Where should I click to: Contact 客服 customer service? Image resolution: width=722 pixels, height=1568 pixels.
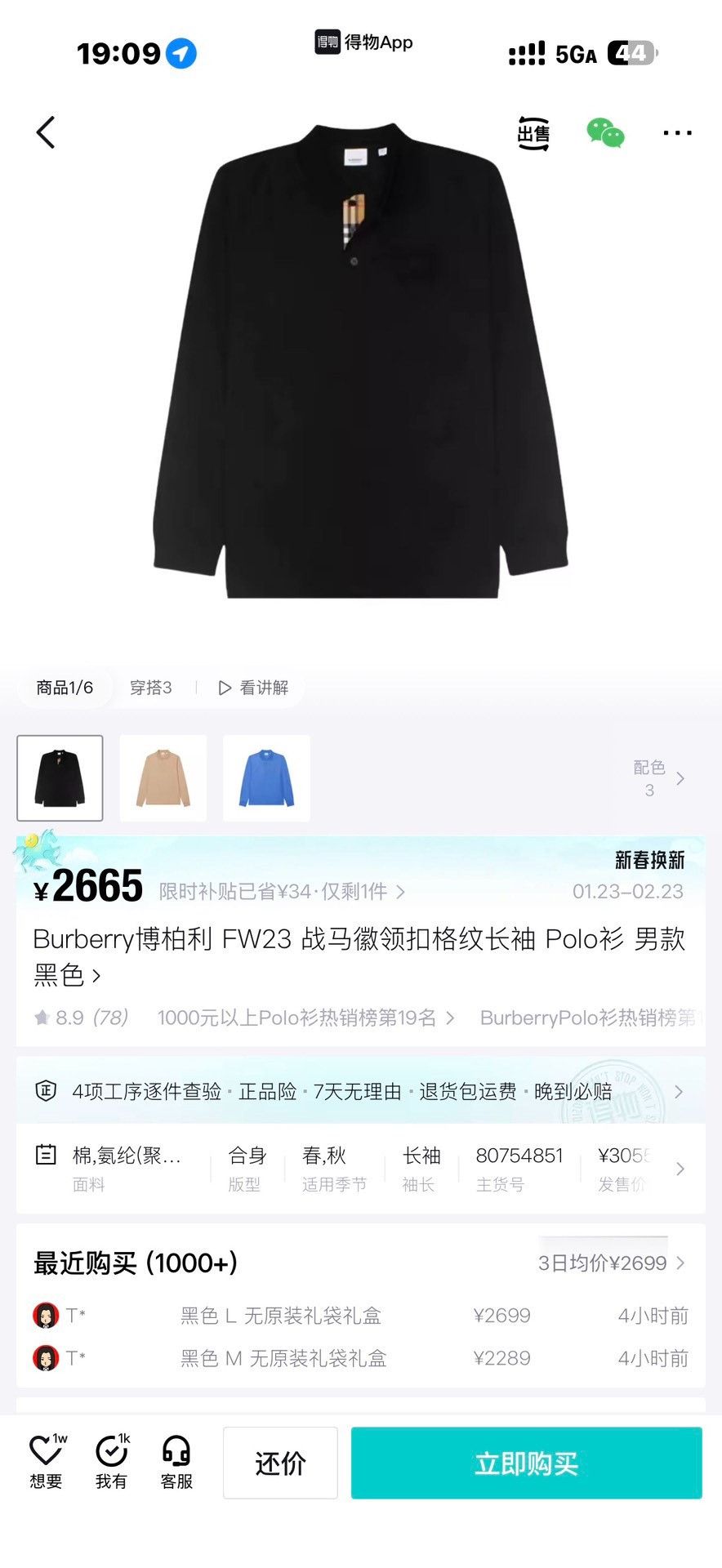[x=176, y=1462]
